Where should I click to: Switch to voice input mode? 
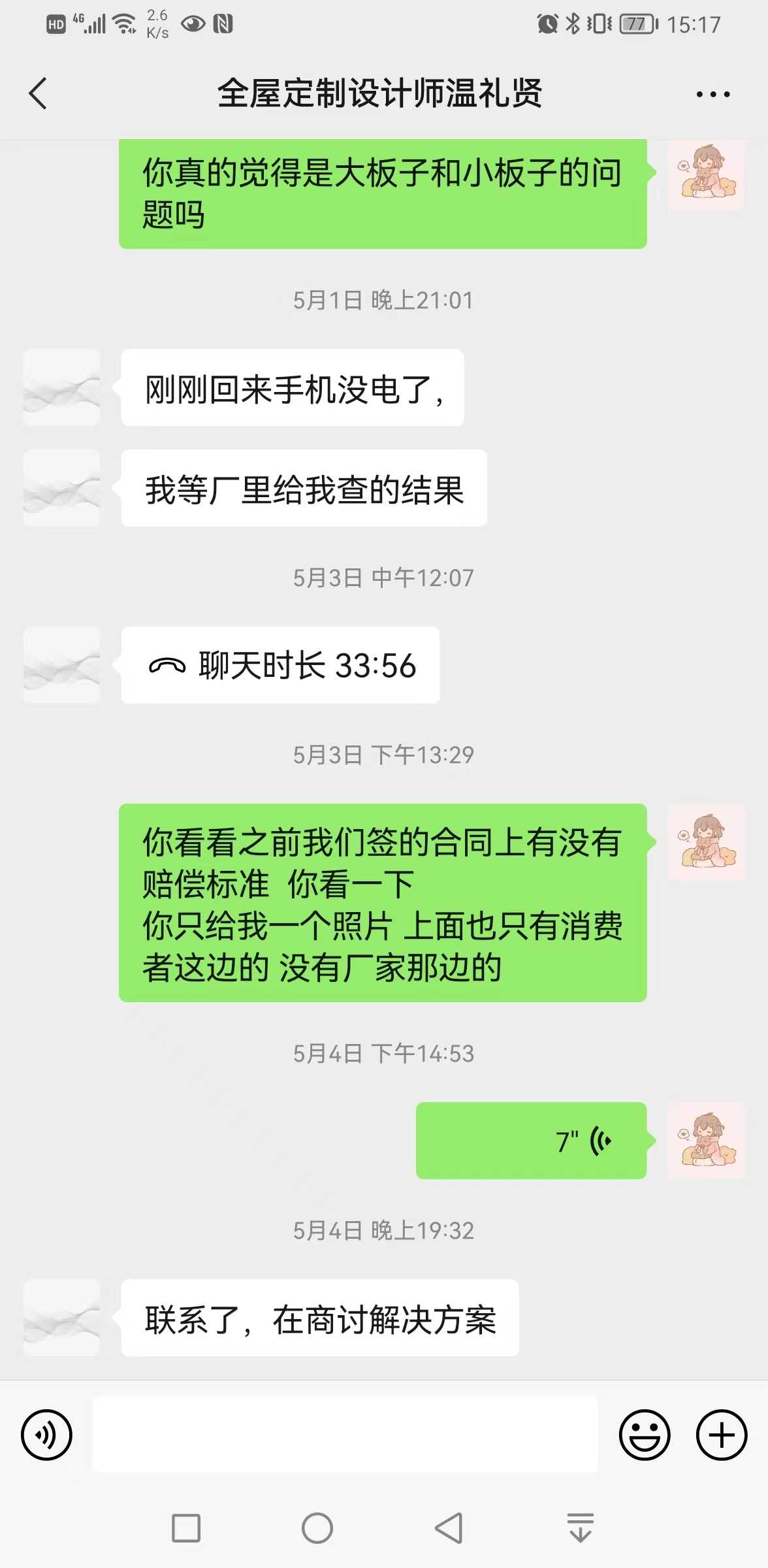46,1435
